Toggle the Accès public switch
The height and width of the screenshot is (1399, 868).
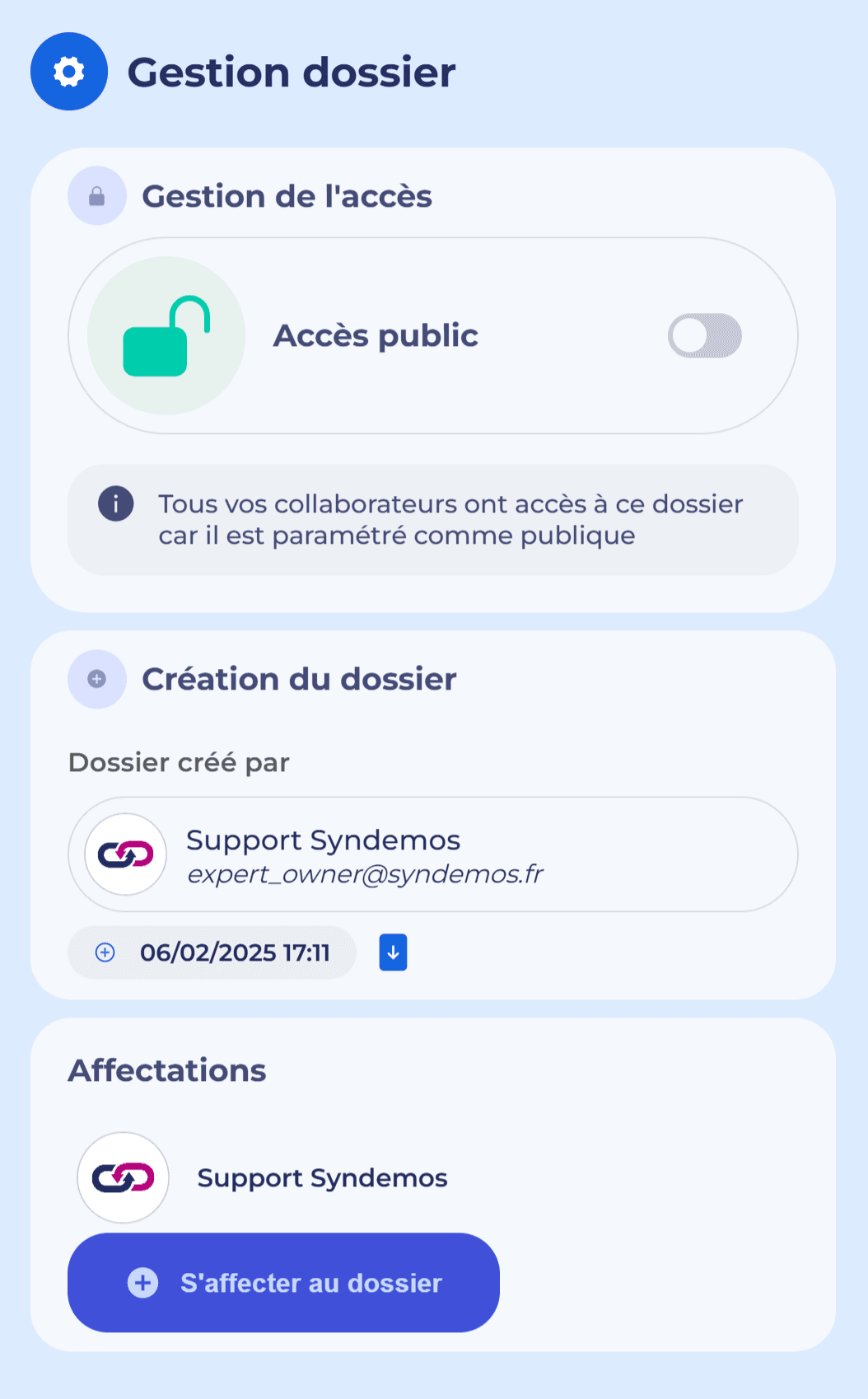coord(704,335)
